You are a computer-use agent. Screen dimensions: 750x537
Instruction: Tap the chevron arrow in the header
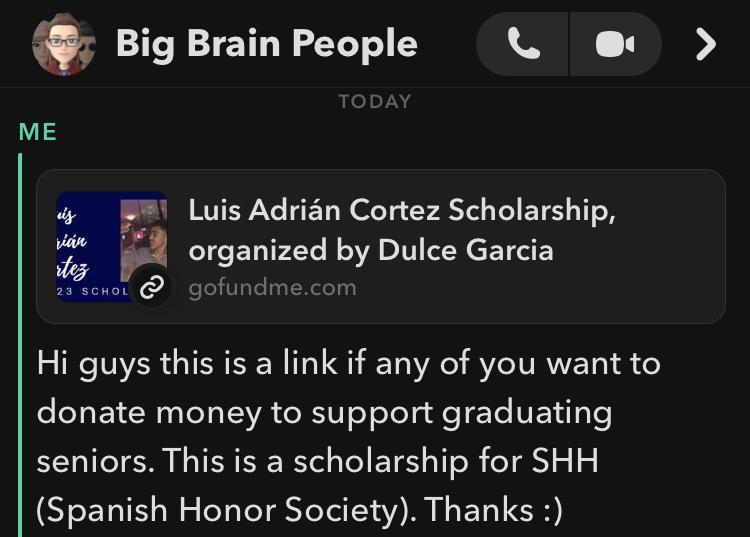click(706, 44)
